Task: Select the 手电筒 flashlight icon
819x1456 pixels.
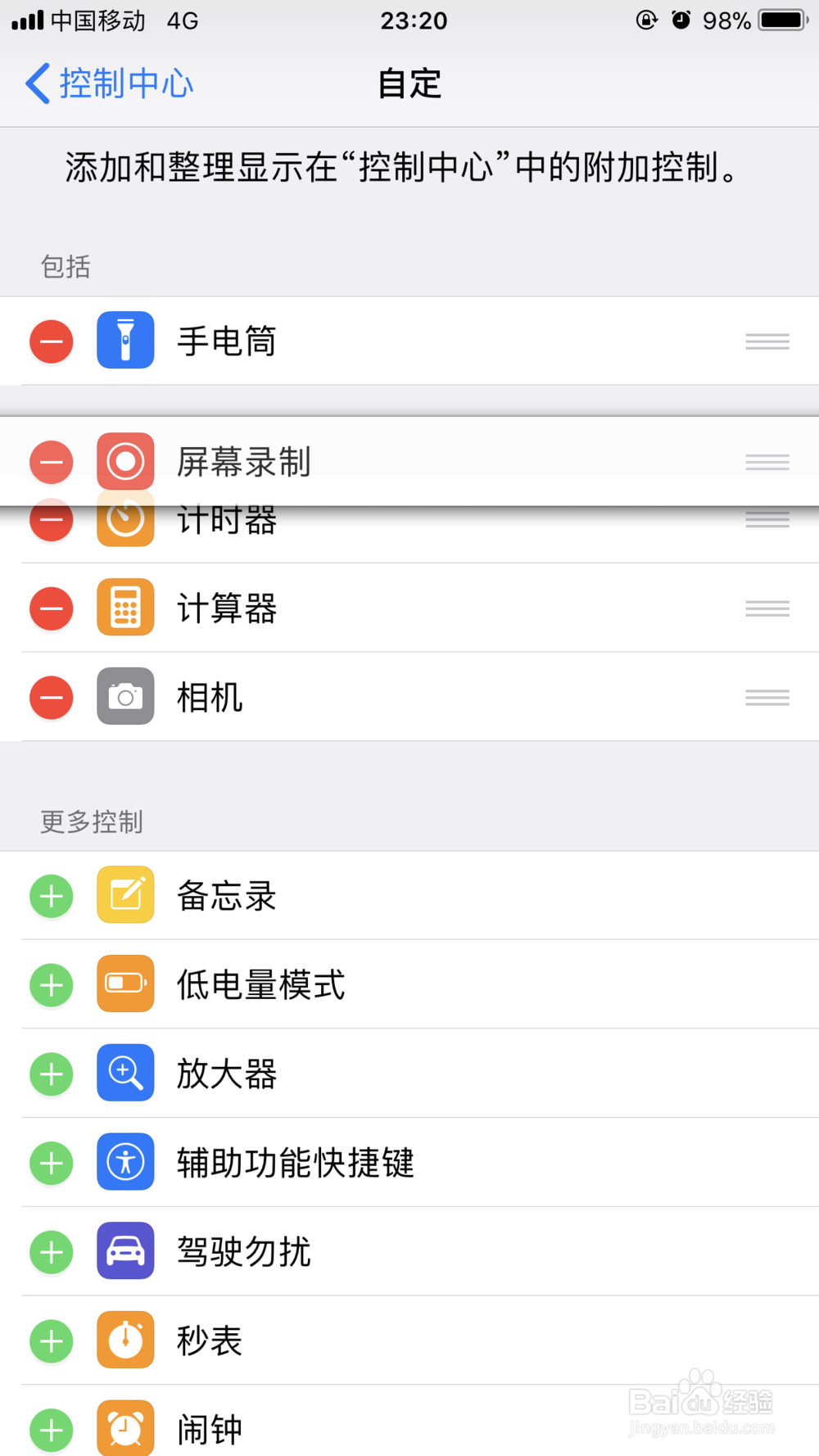Action: (x=124, y=341)
